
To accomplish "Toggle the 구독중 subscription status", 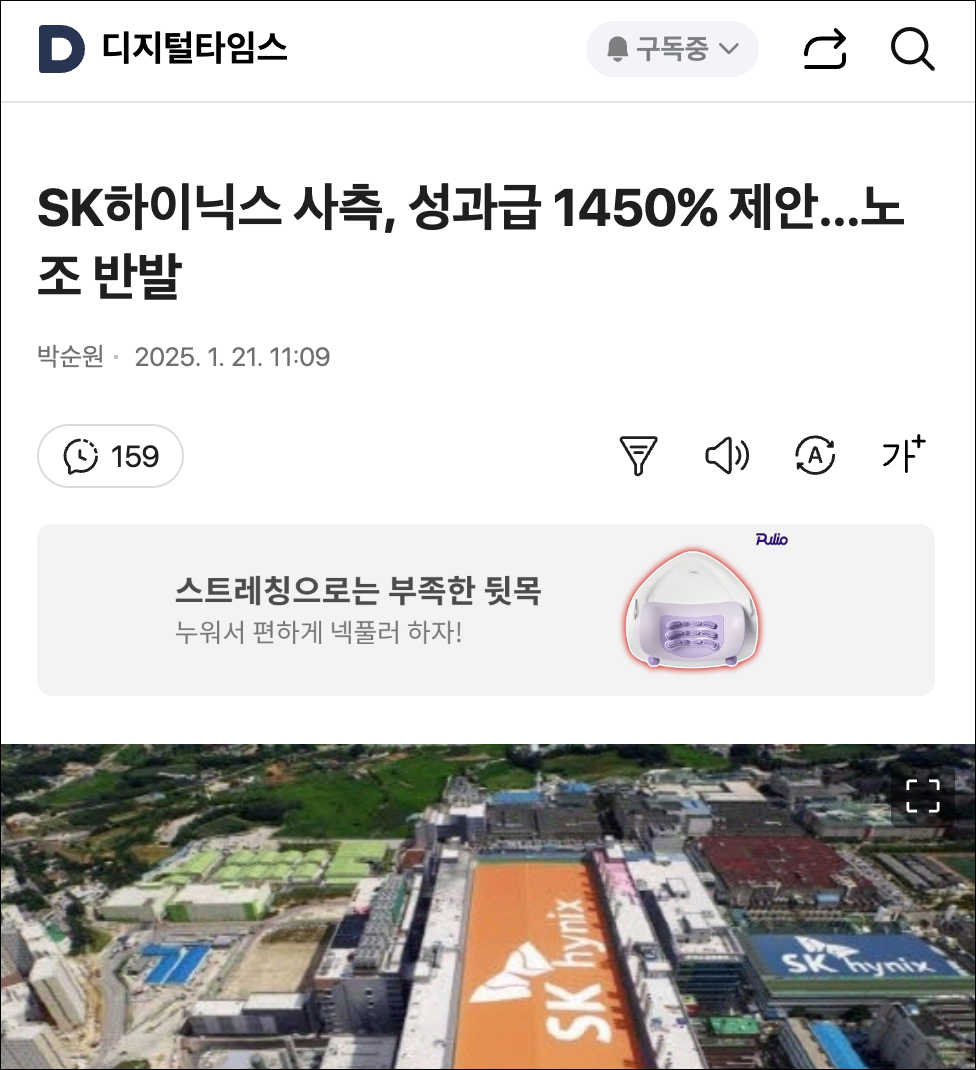I will (x=670, y=48).
